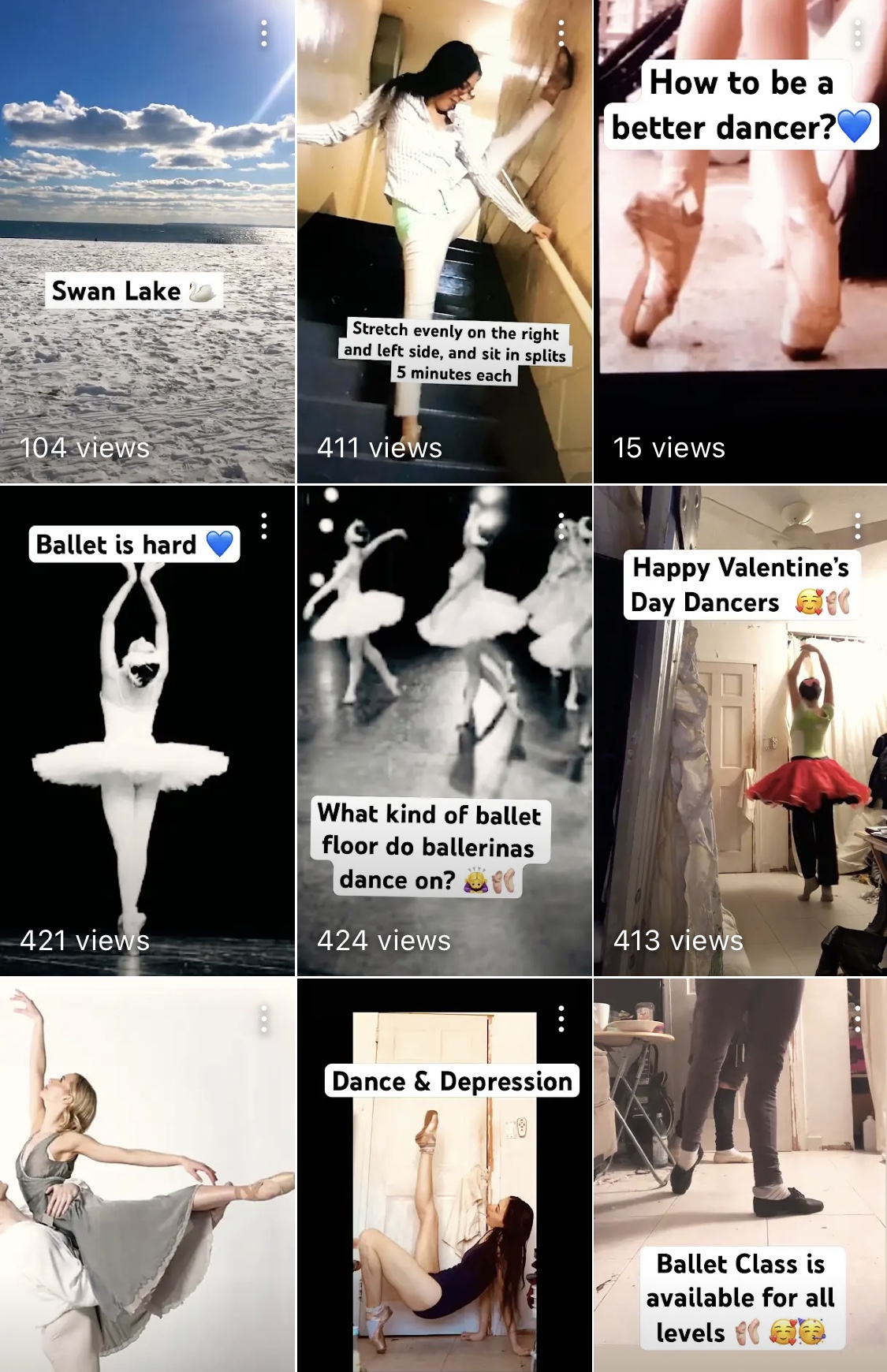
Task: Open options menu on Ballet is hard video
Action: click(x=264, y=526)
